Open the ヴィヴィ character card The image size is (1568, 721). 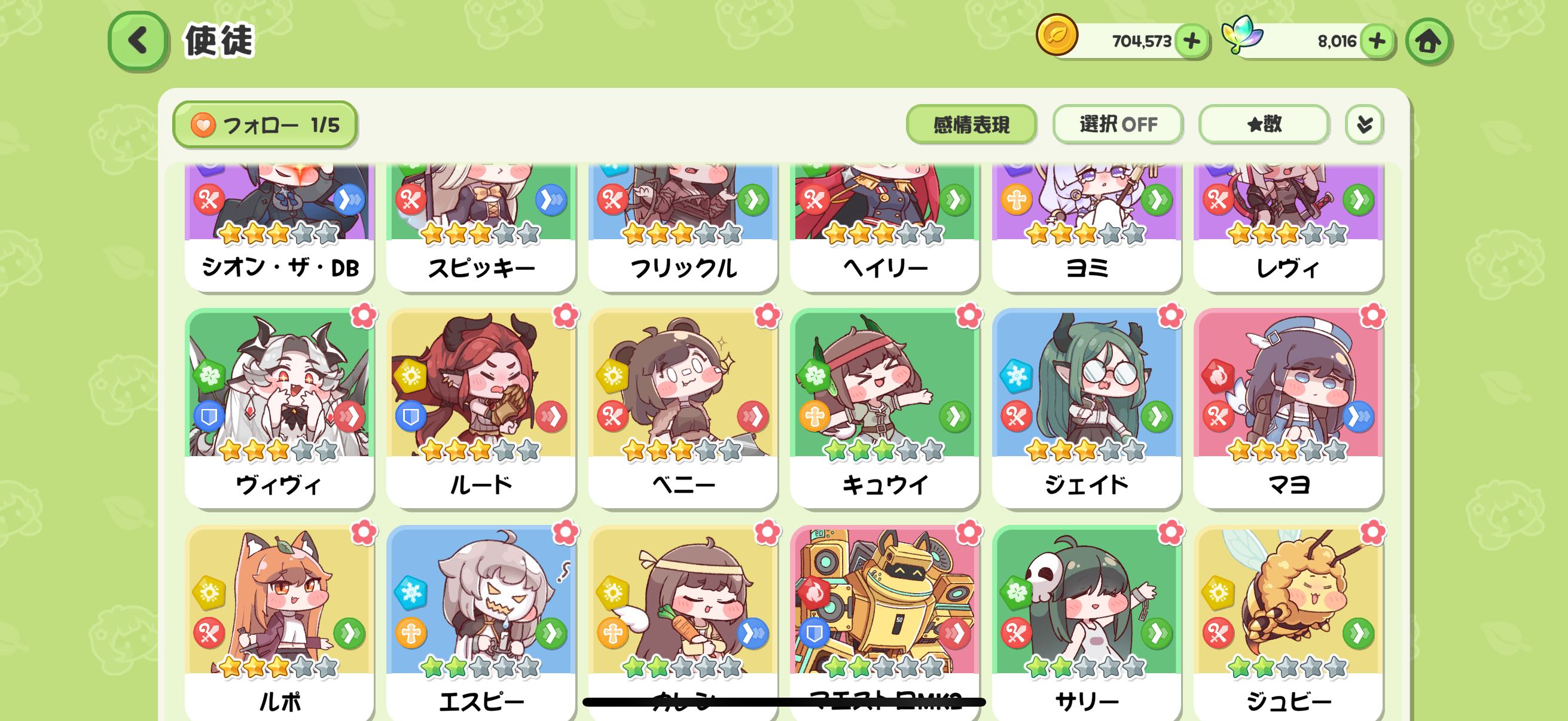279,408
